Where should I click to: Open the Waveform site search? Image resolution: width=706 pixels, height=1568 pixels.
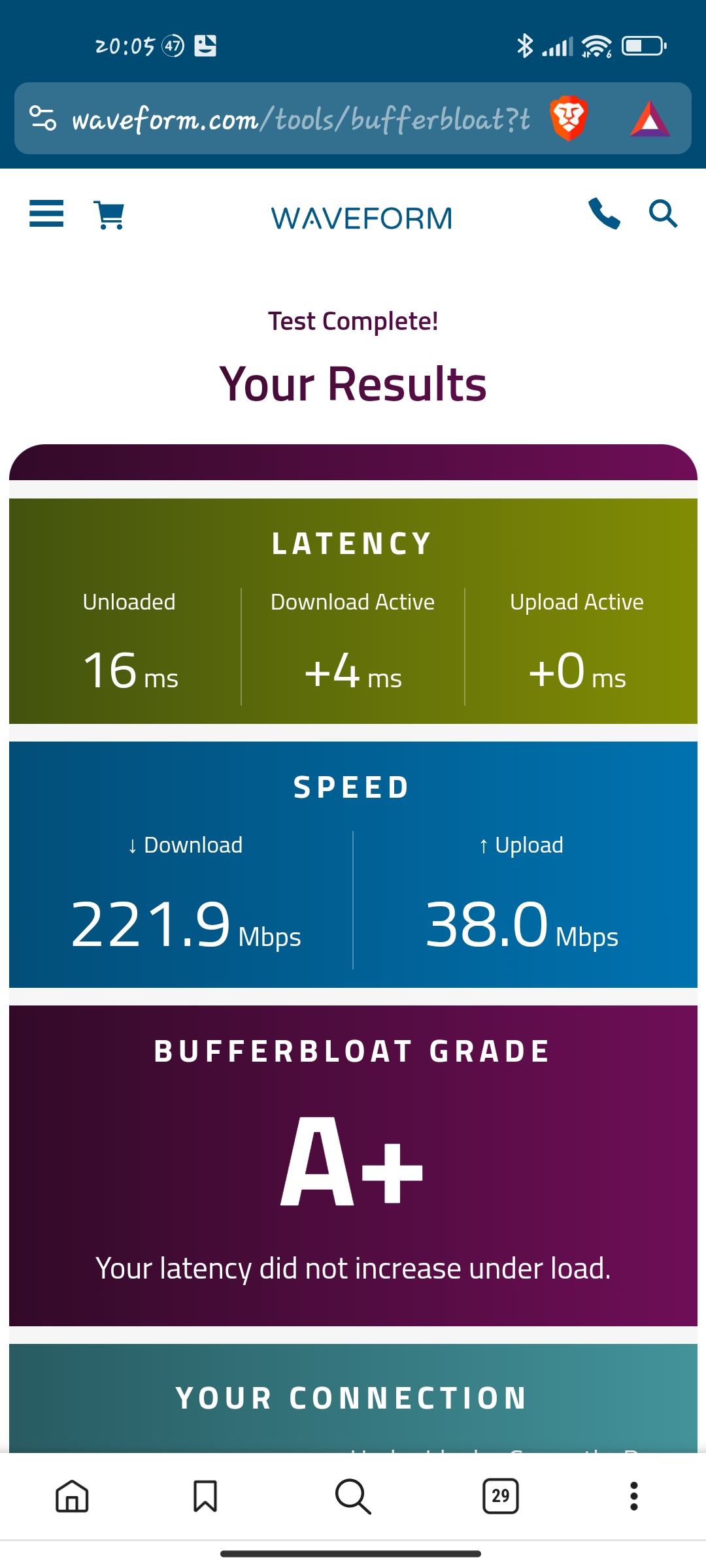tap(663, 214)
